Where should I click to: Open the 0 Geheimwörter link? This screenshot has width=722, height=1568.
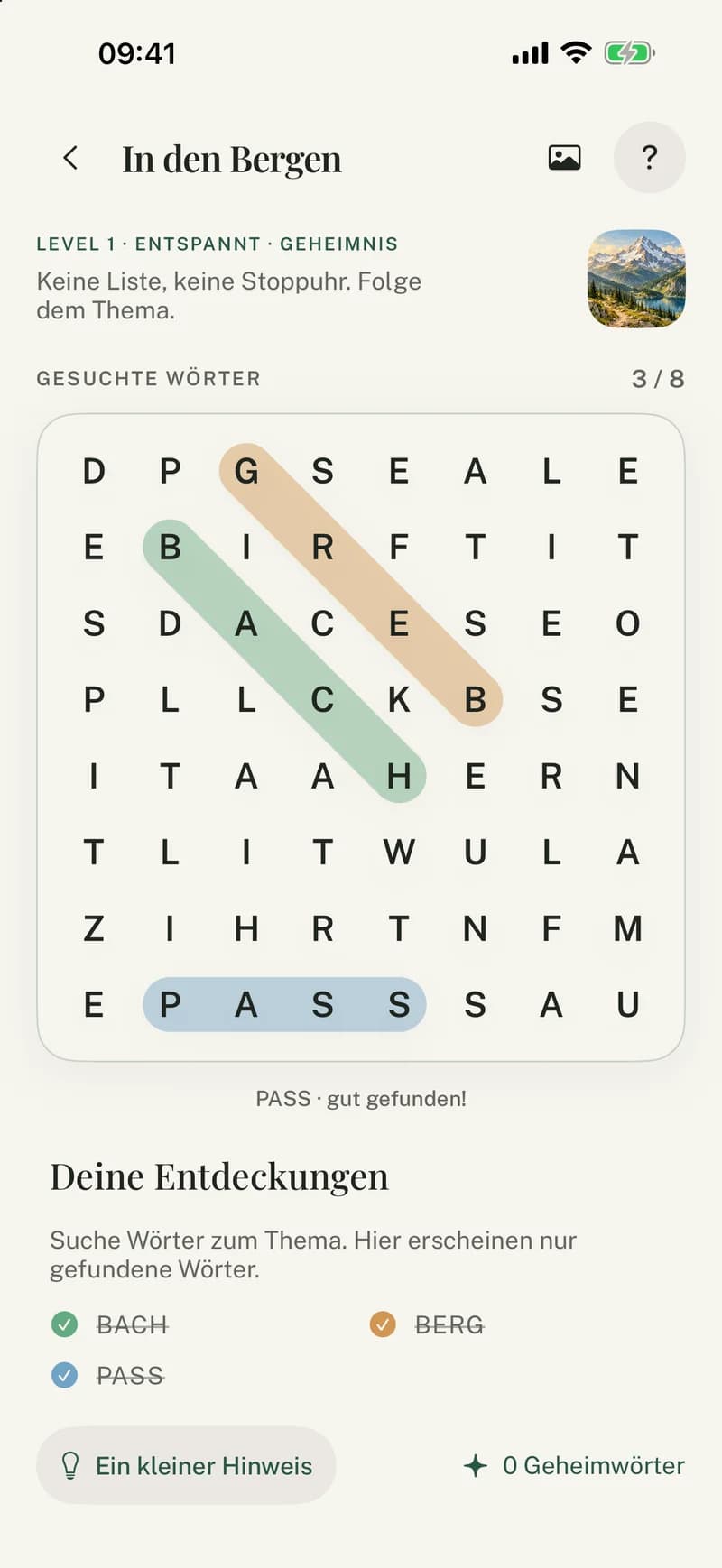574,1465
